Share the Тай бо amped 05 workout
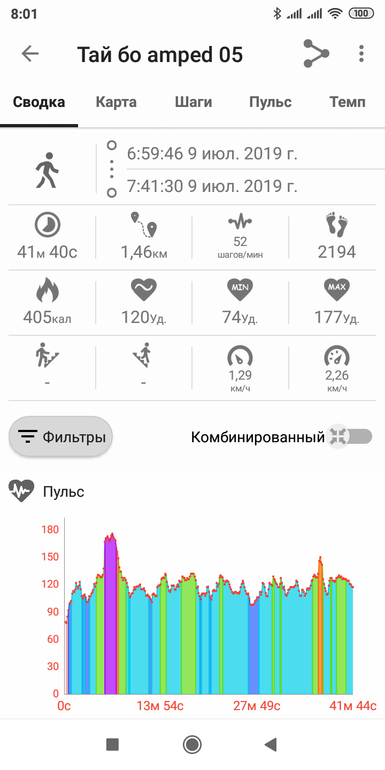 coord(316,54)
